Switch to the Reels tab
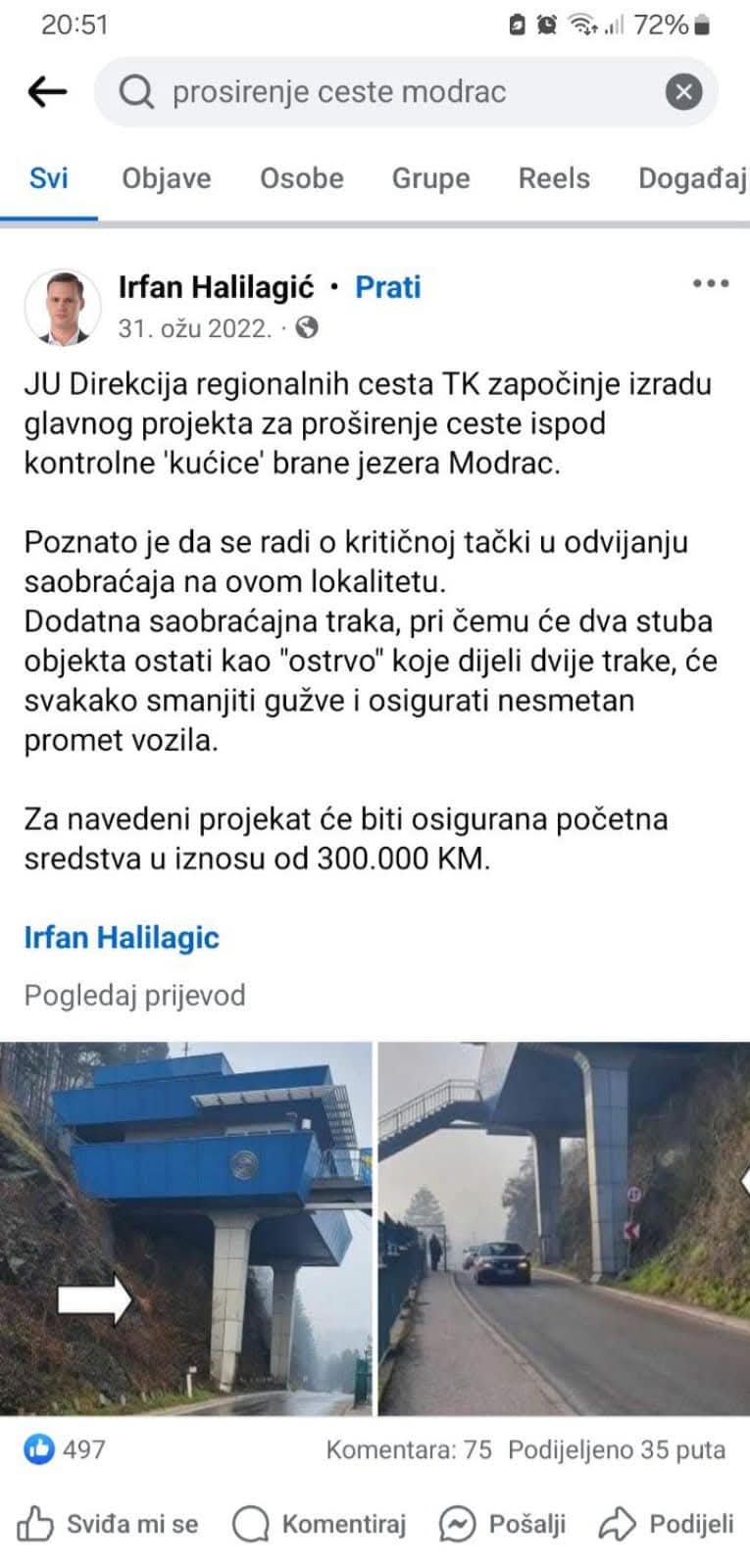 click(554, 178)
